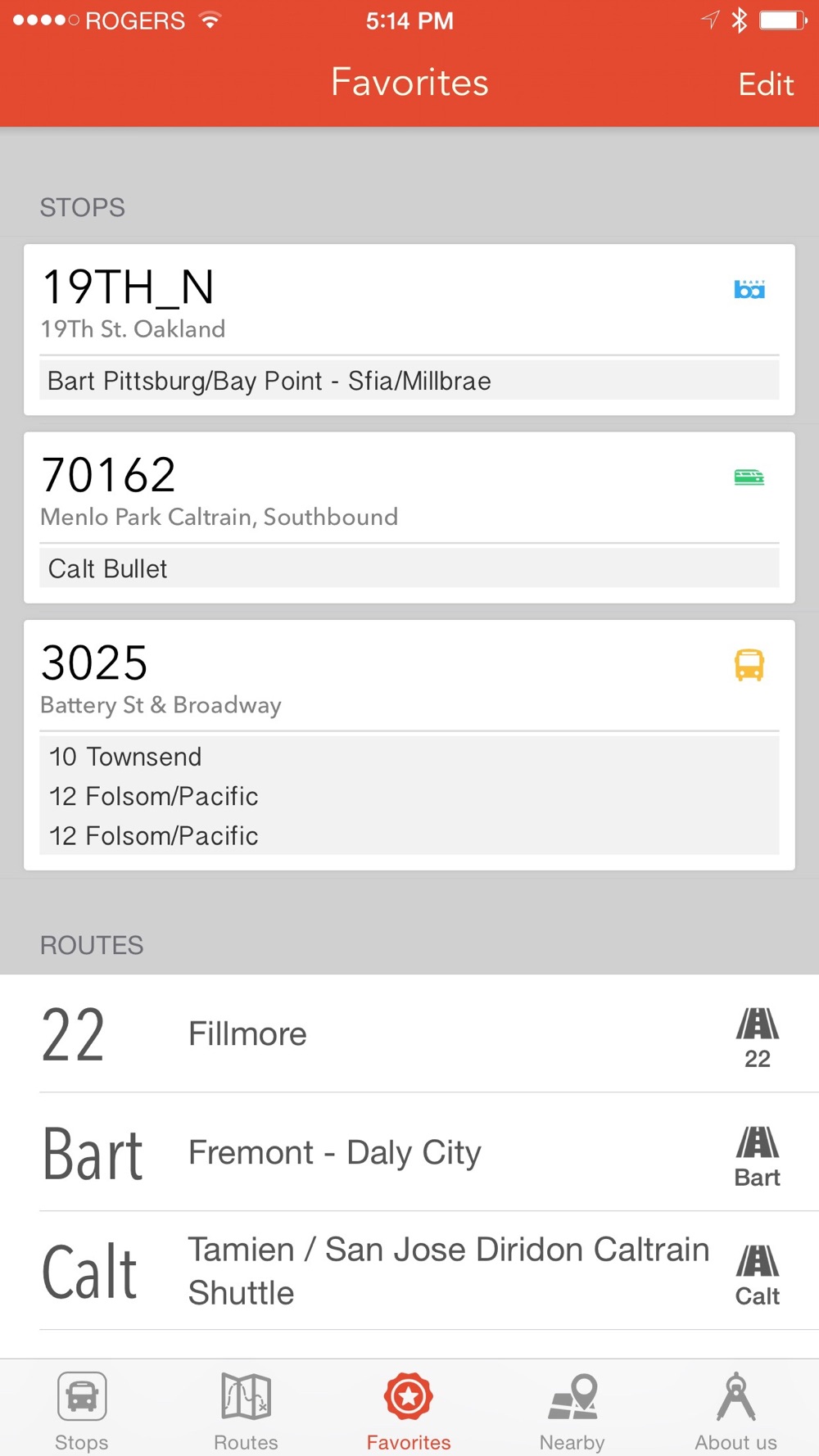Viewport: 819px width, 1456px height.
Task: Open the Calt Tamien / San Jose Diridon shuttle
Action: tap(409, 1271)
